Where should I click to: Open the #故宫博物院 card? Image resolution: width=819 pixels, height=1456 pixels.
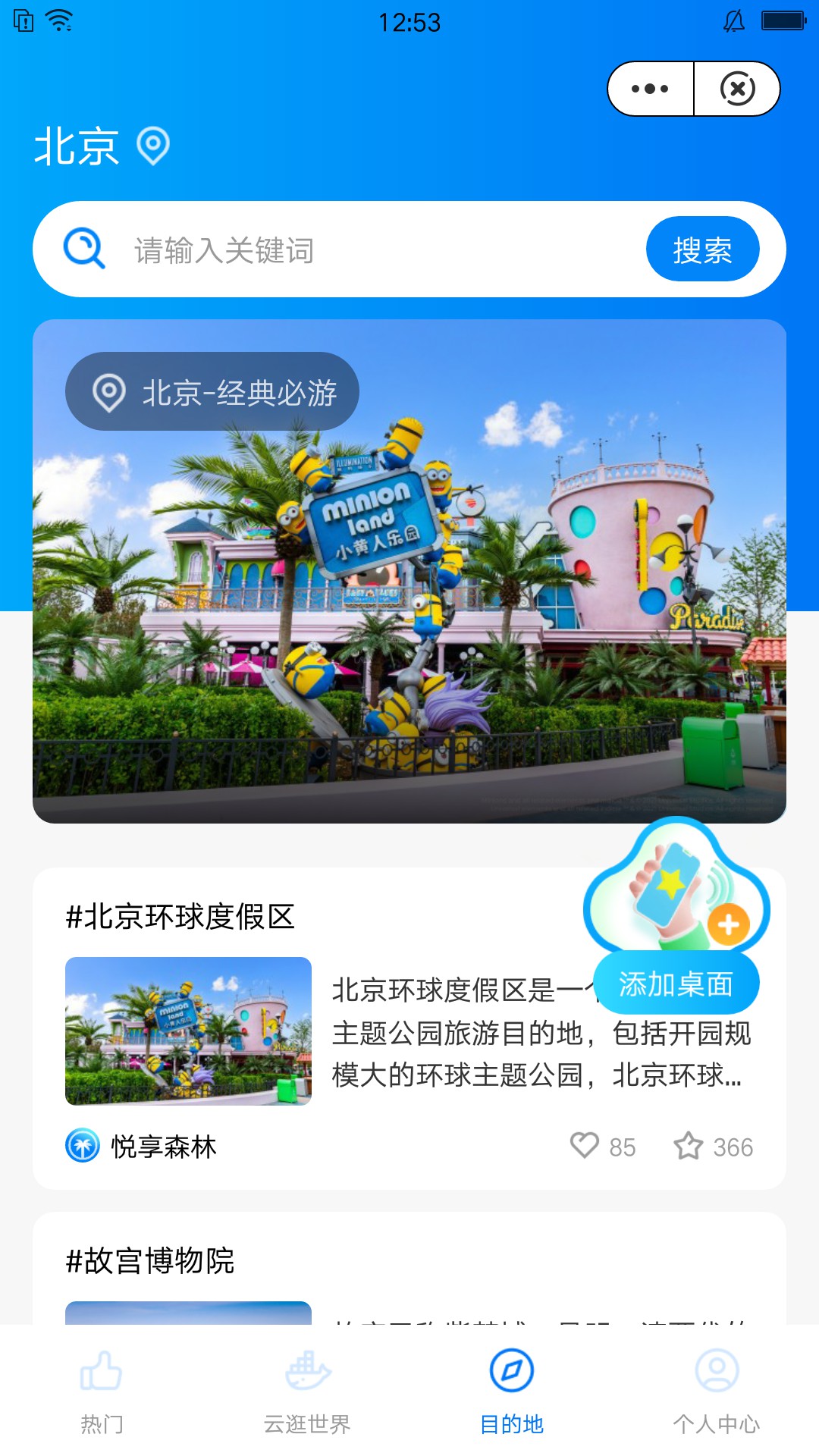150,1261
